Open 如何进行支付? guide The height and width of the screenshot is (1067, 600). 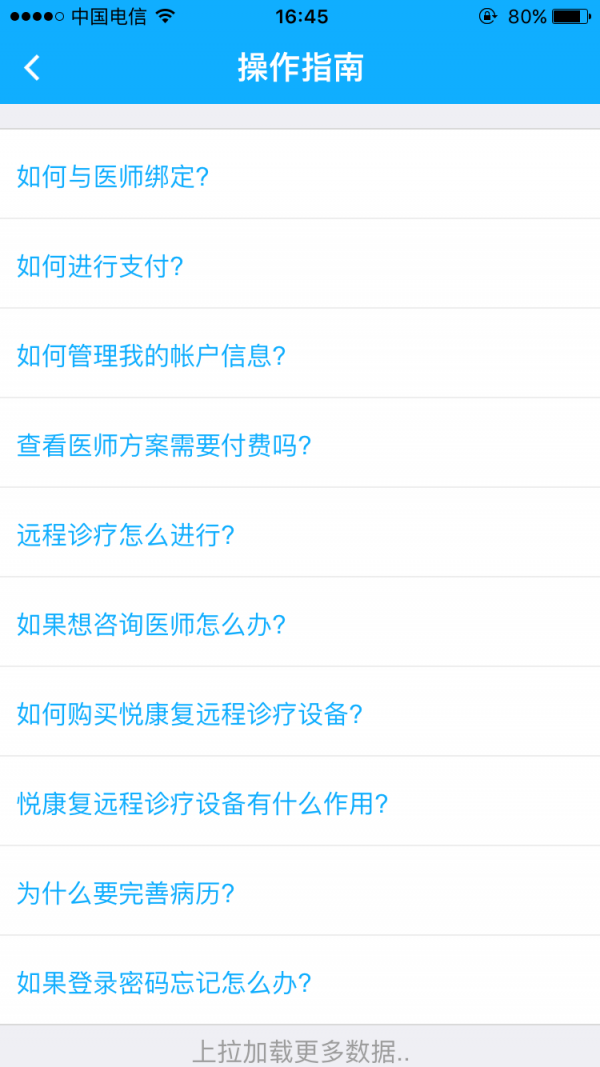point(101,266)
